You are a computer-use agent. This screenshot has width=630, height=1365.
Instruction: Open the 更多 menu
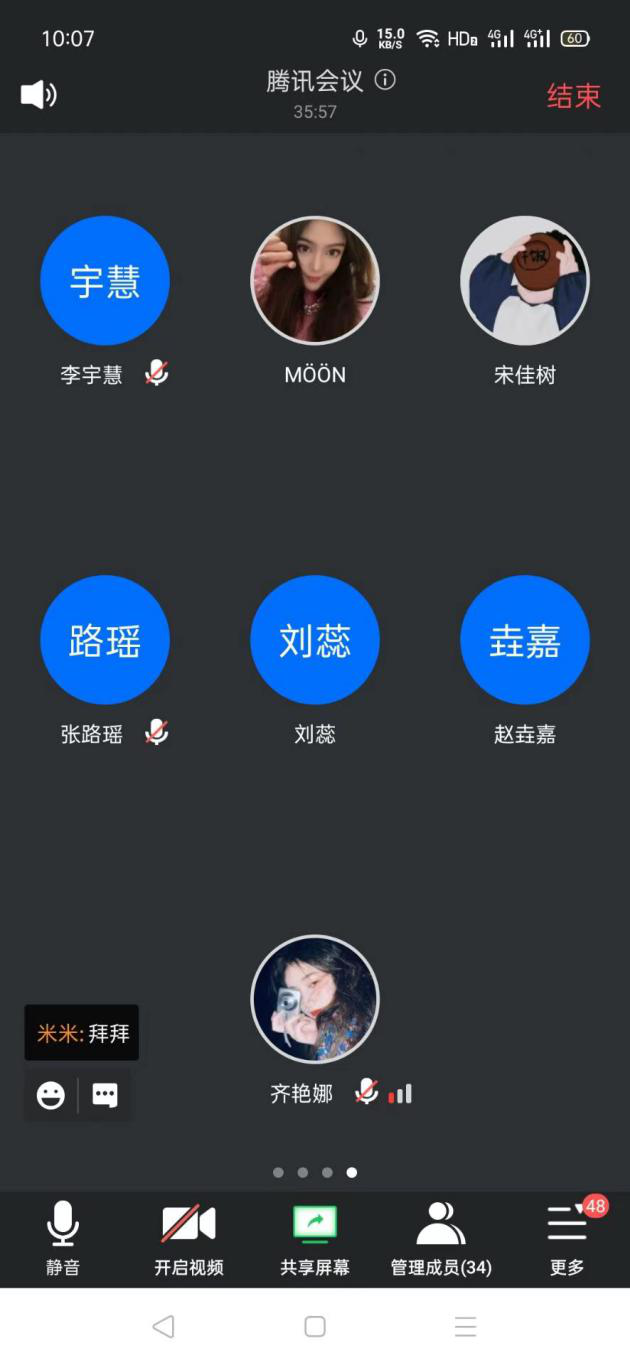point(567,1237)
